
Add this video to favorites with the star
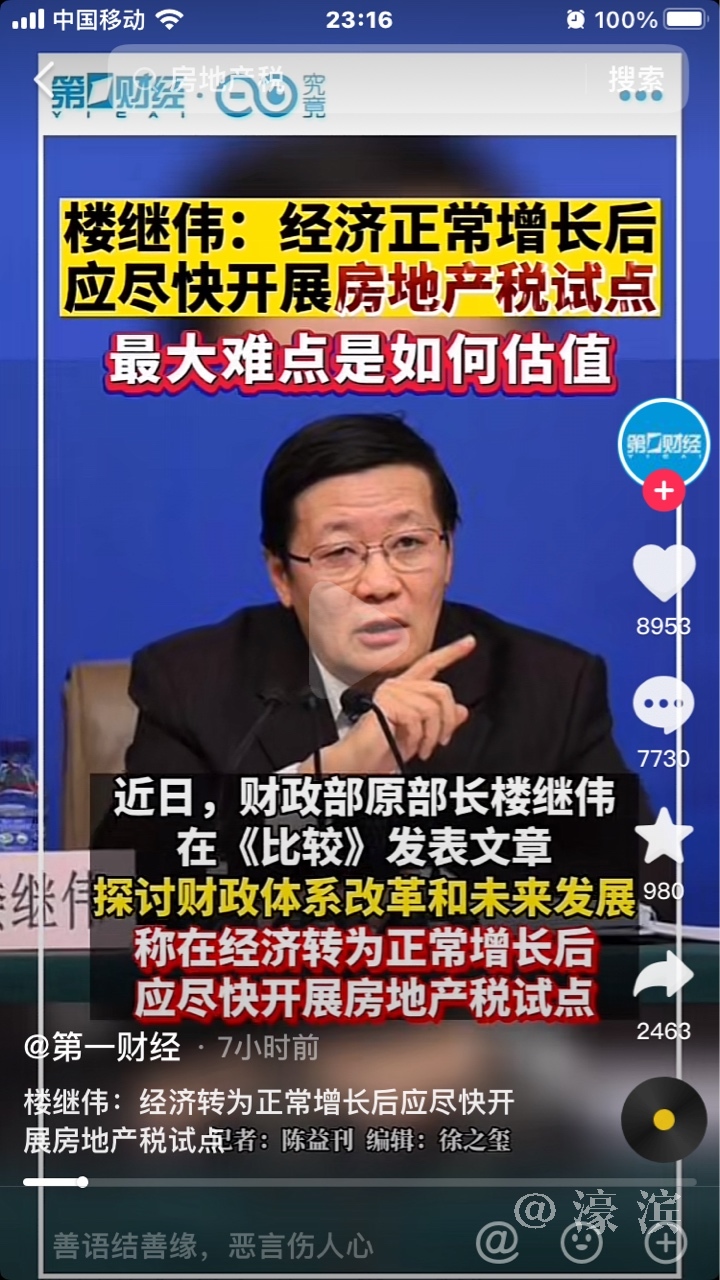(x=663, y=838)
